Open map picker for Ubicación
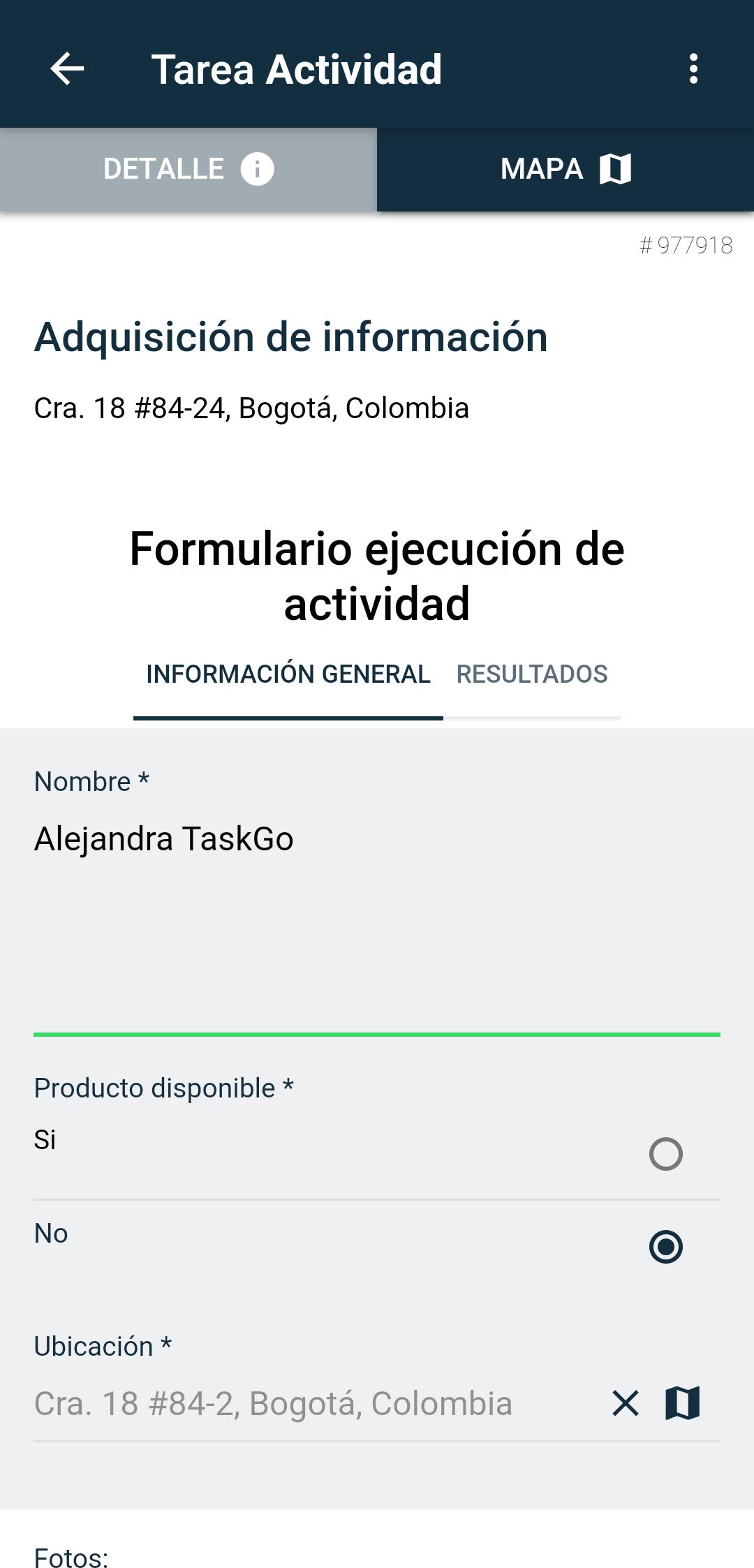The height and width of the screenshot is (1568, 754). pyautogui.click(x=683, y=1403)
